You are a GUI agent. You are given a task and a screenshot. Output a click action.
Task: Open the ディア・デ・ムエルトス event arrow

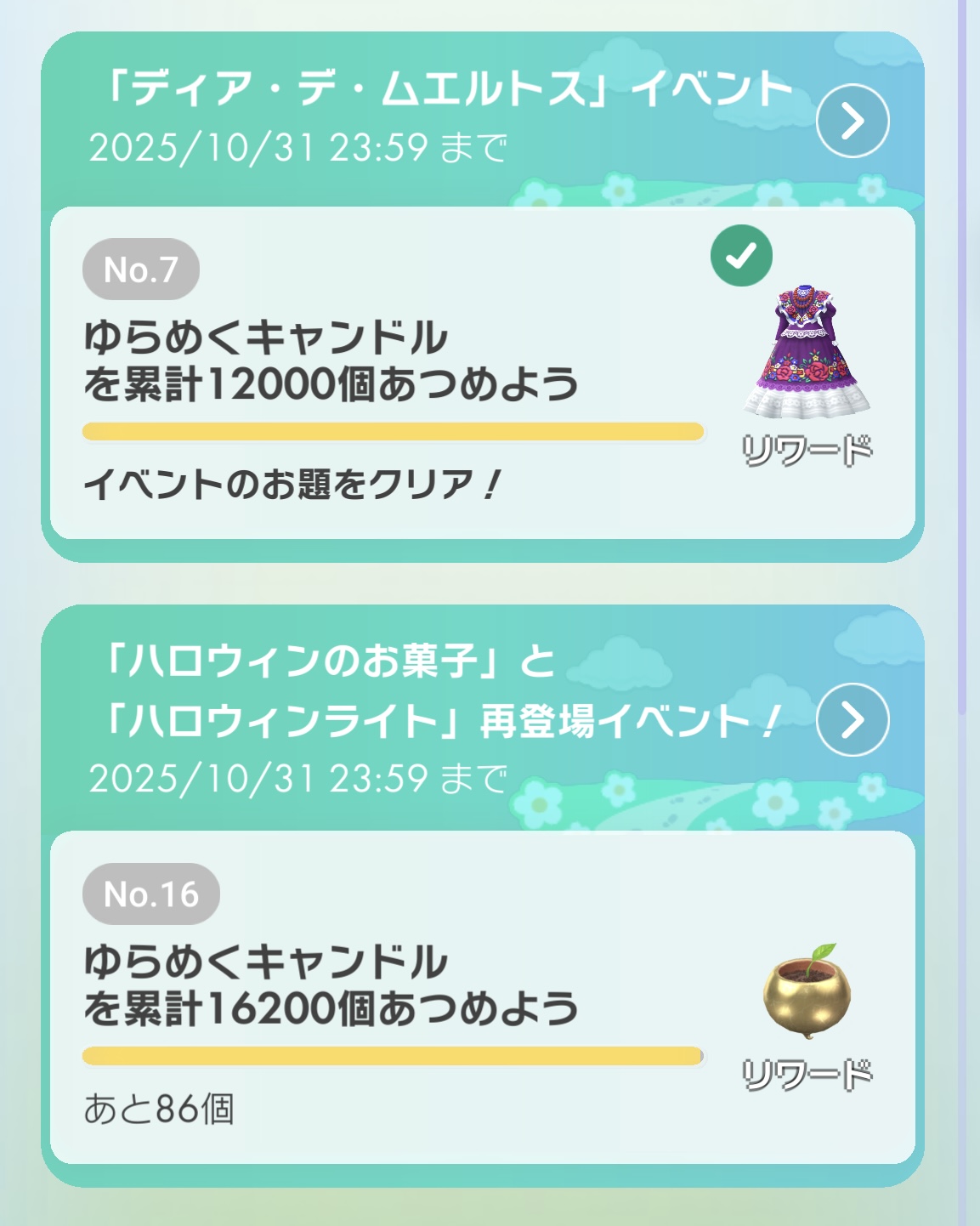[852, 121]
